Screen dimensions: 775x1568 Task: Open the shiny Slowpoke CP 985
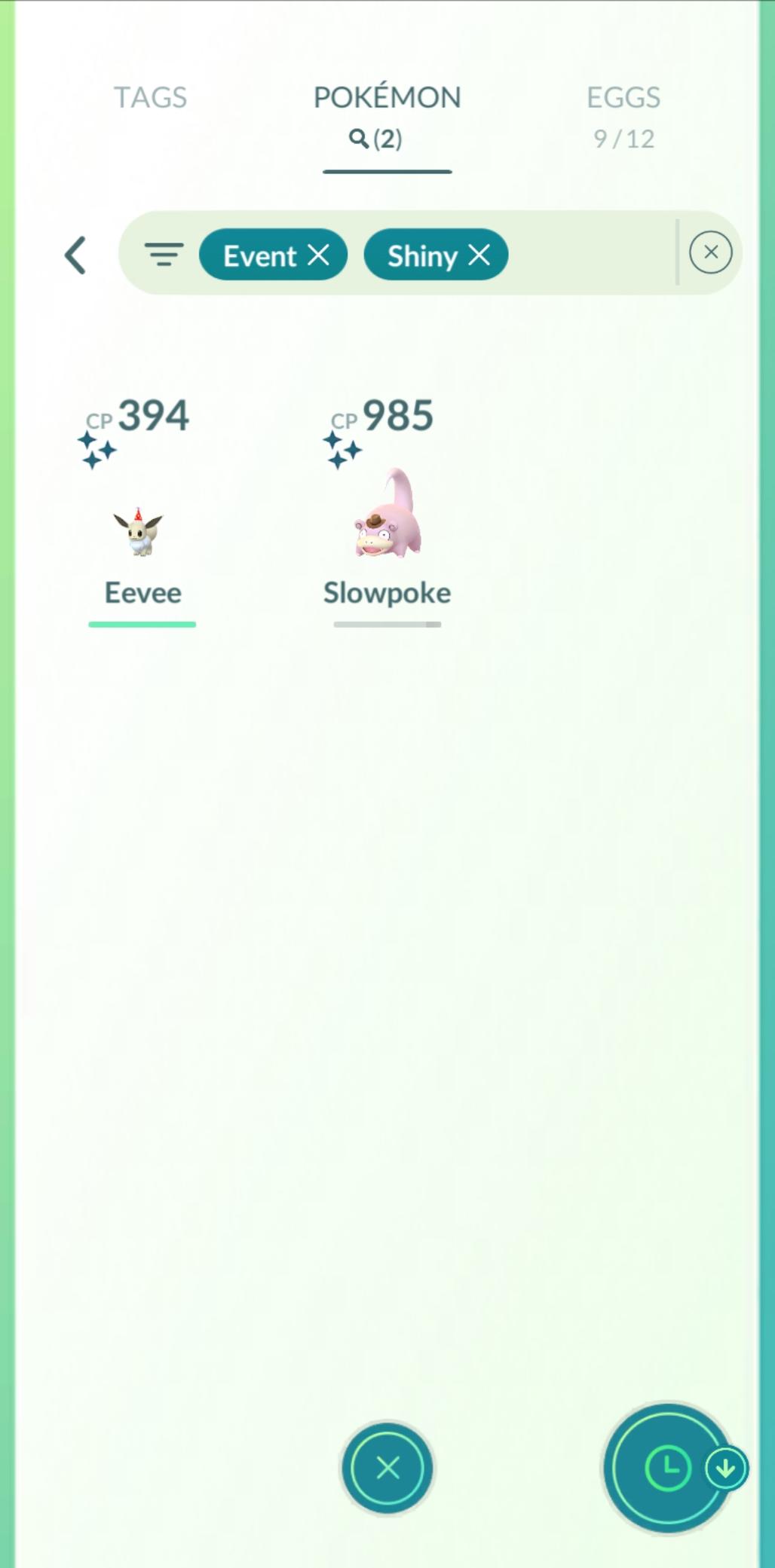(x=387, y=520)
